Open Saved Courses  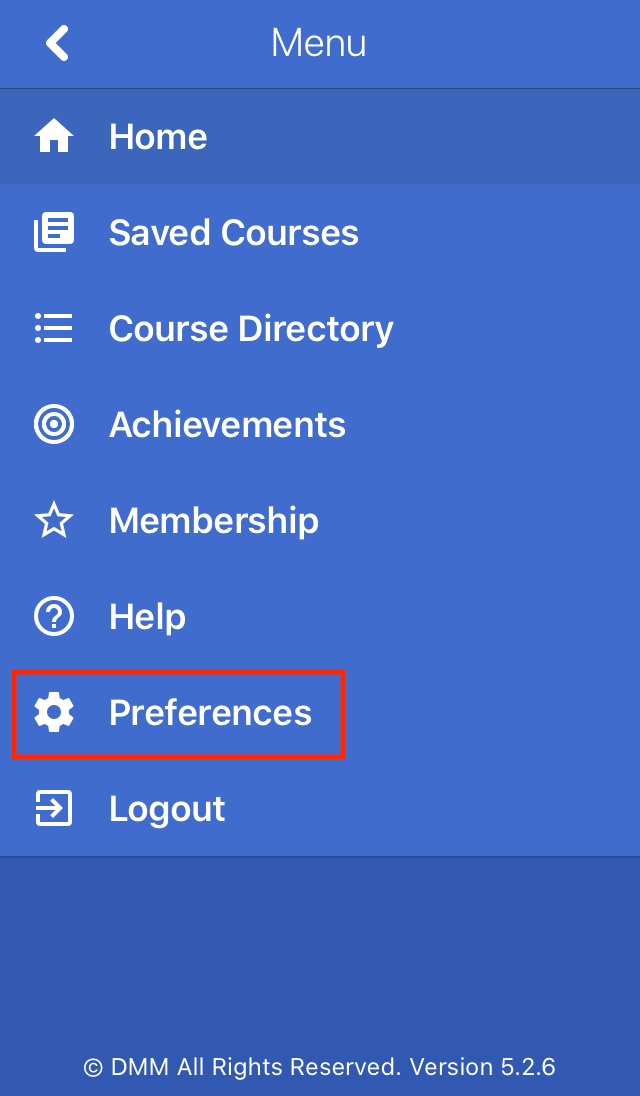point(320,232)
